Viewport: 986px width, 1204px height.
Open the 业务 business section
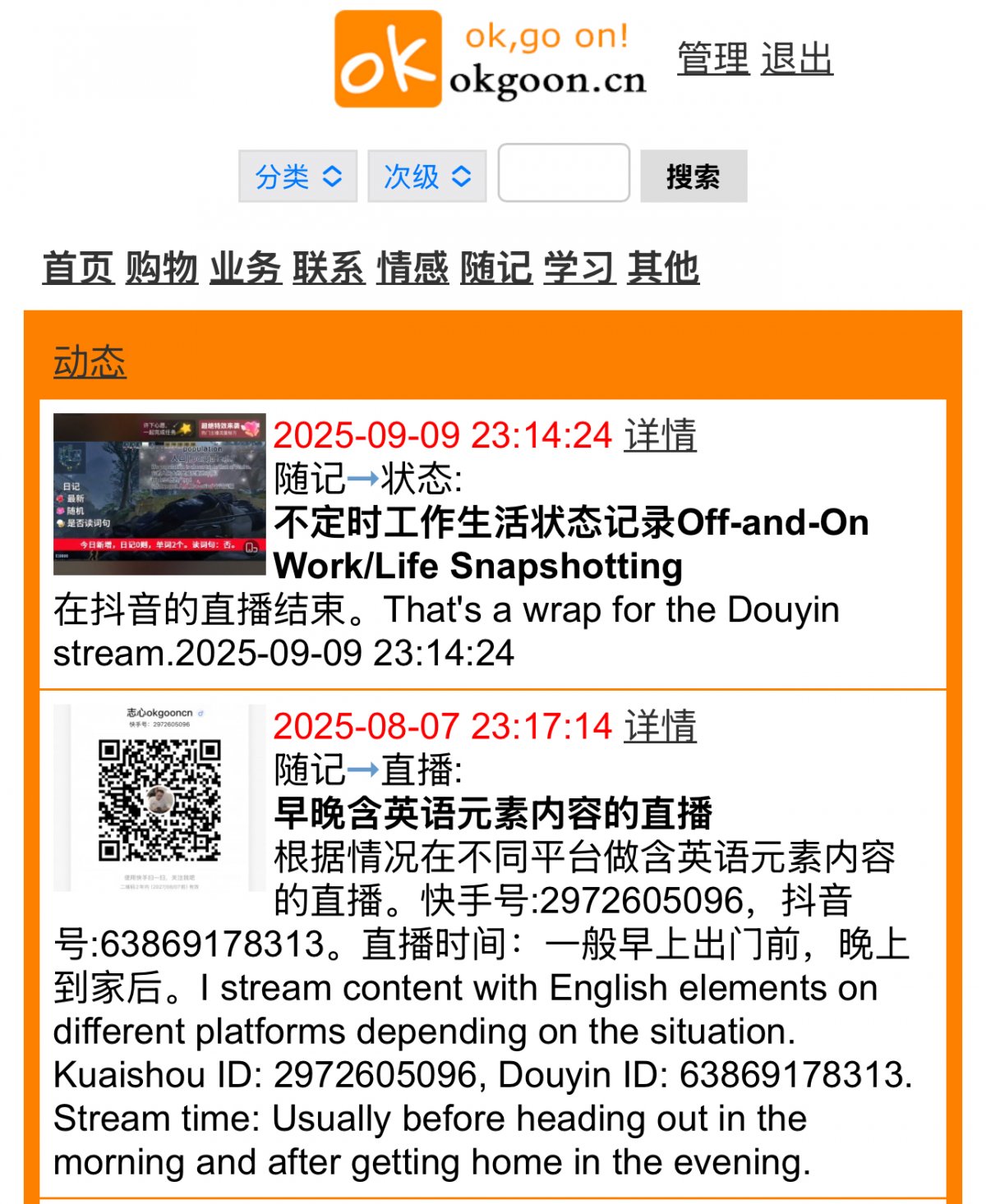click(246, 269)
